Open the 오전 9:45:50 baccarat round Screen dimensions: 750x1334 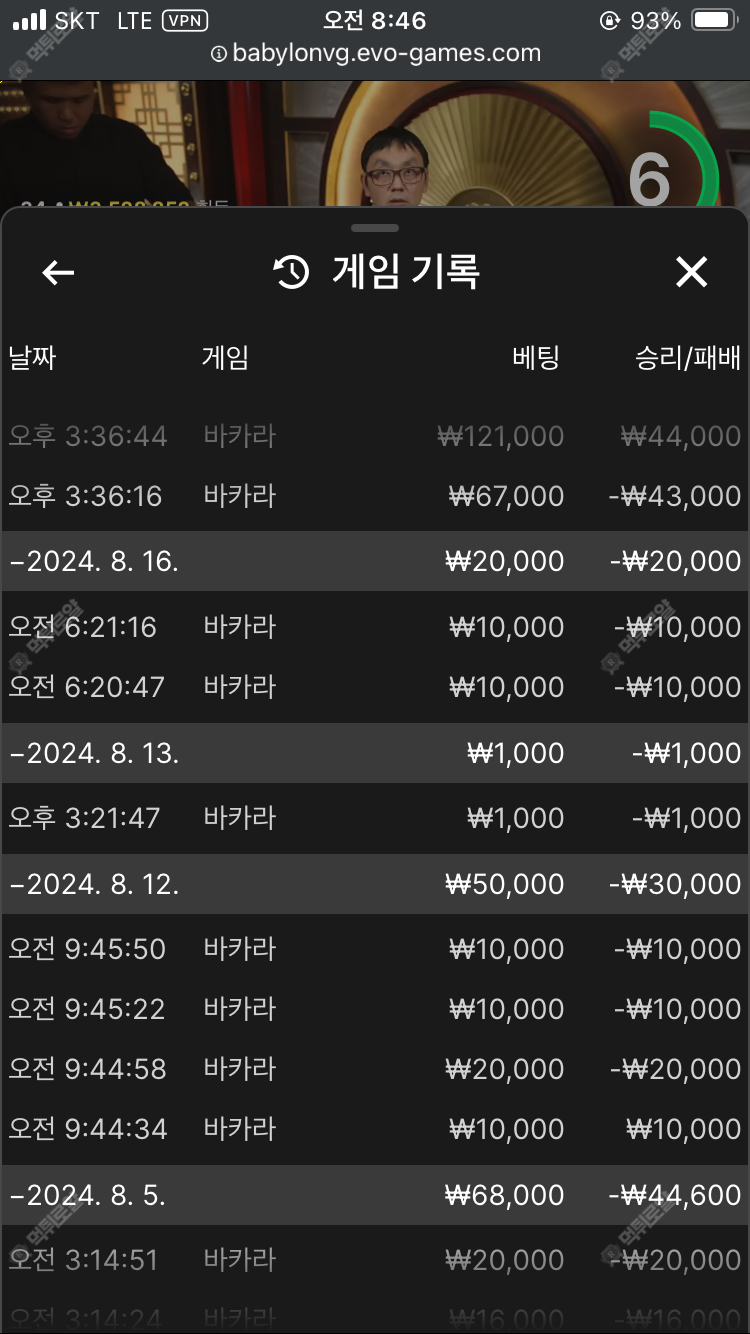click(375, 949)
